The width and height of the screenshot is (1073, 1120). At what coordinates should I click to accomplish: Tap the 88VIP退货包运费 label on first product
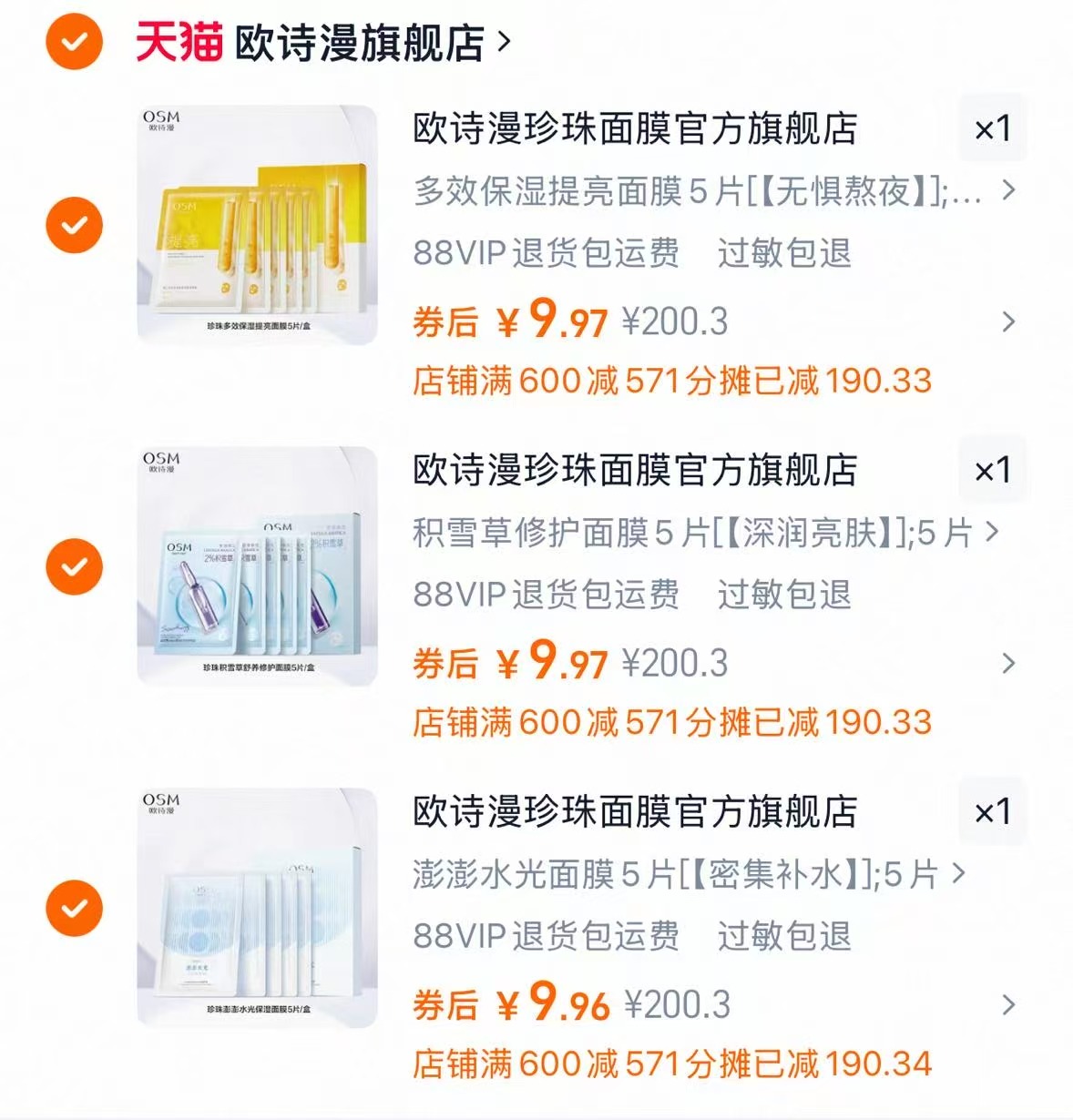[545, 255]
